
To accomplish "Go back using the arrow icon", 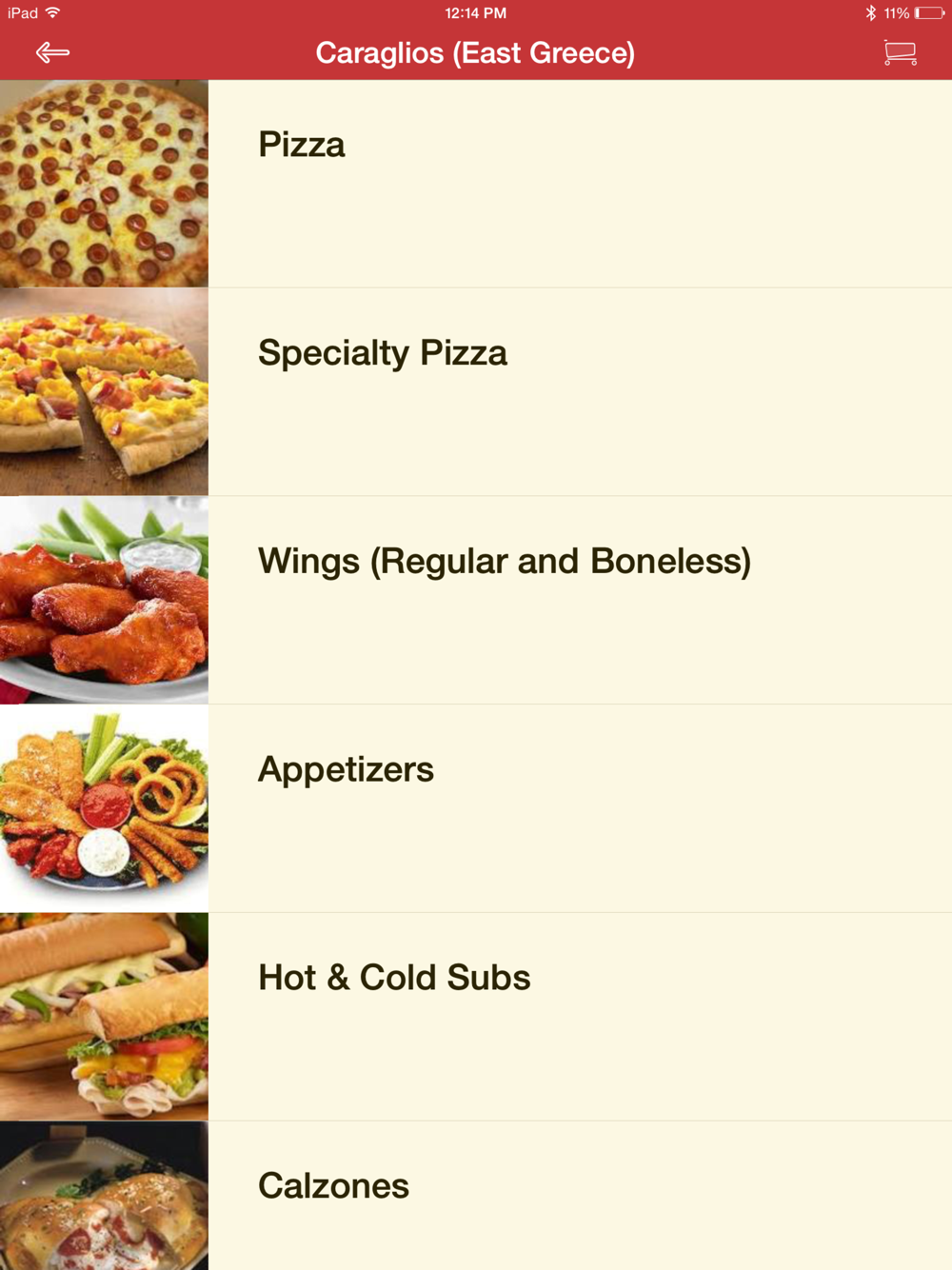I will [x=52, y=52].
